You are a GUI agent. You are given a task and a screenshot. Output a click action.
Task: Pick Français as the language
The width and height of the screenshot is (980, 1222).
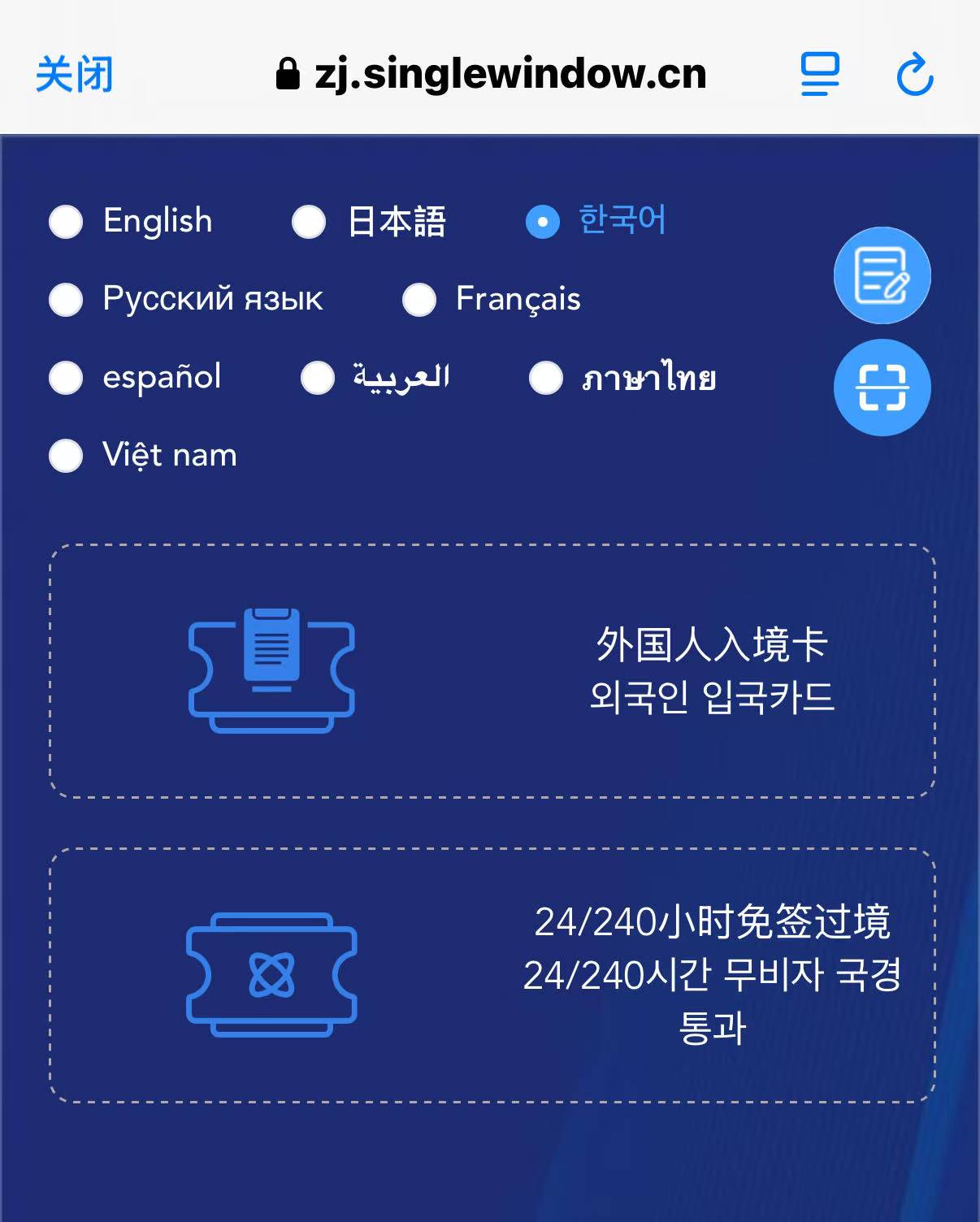pos(419,300)
